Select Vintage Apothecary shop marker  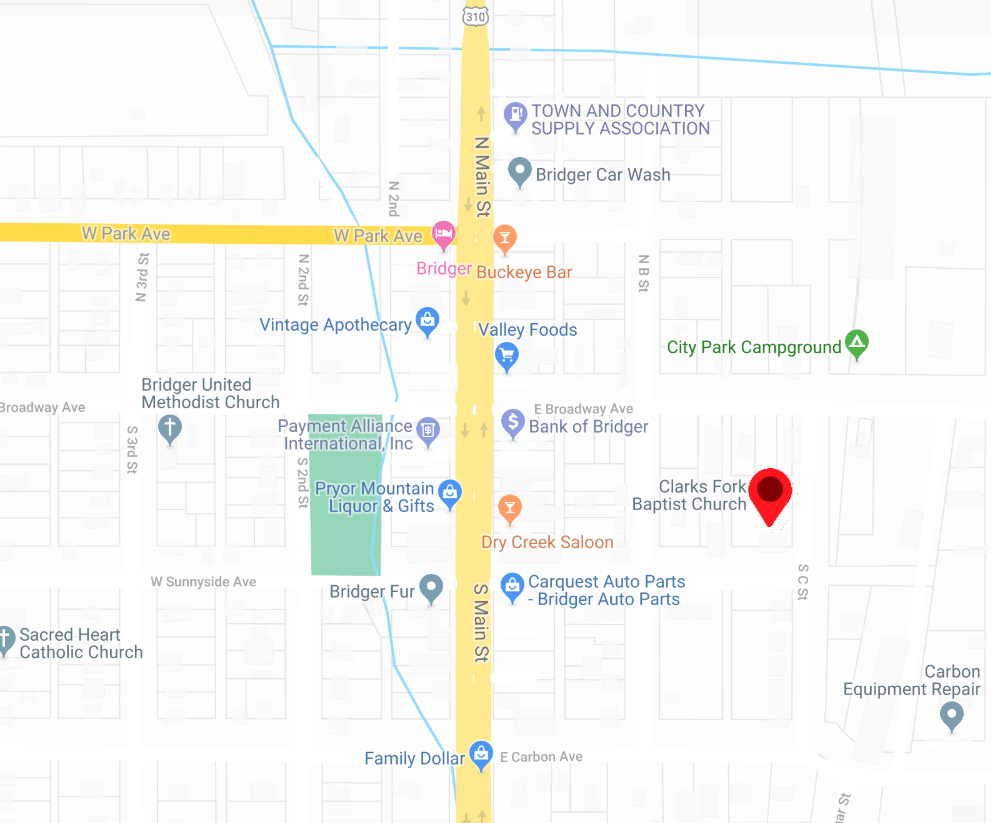tap(428, 322)
